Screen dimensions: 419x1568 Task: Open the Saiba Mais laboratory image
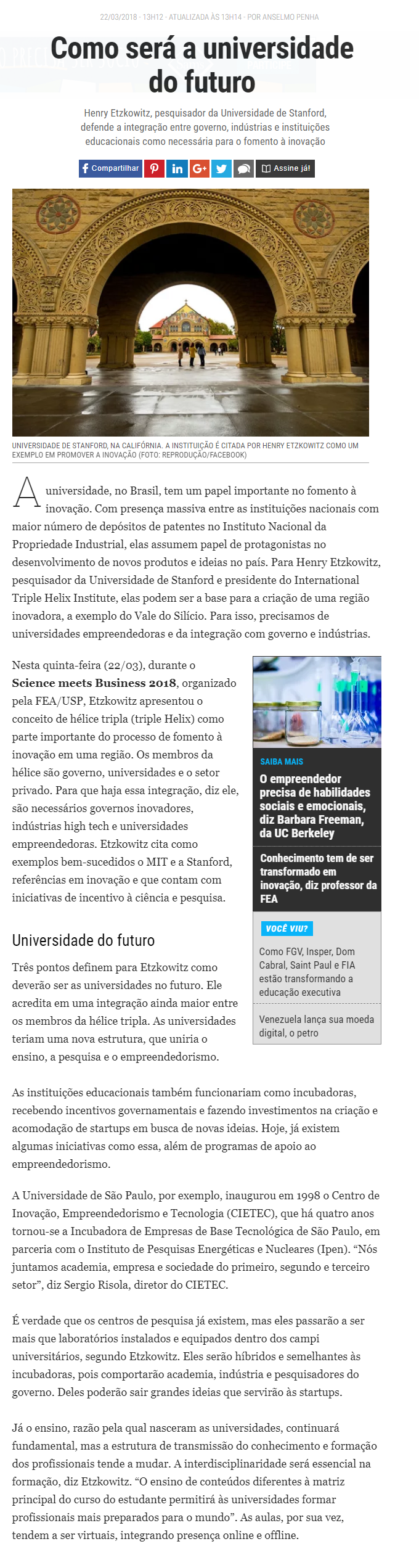(317, 702)
